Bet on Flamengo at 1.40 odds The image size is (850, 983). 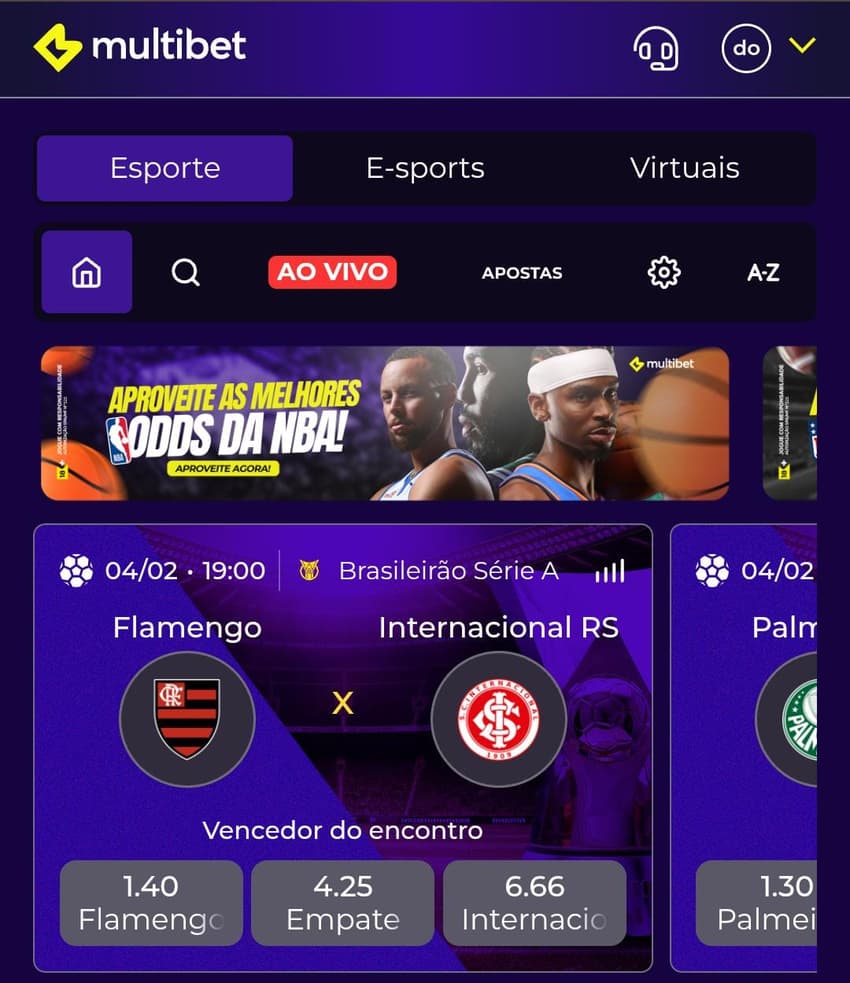(x=151, y=902)
